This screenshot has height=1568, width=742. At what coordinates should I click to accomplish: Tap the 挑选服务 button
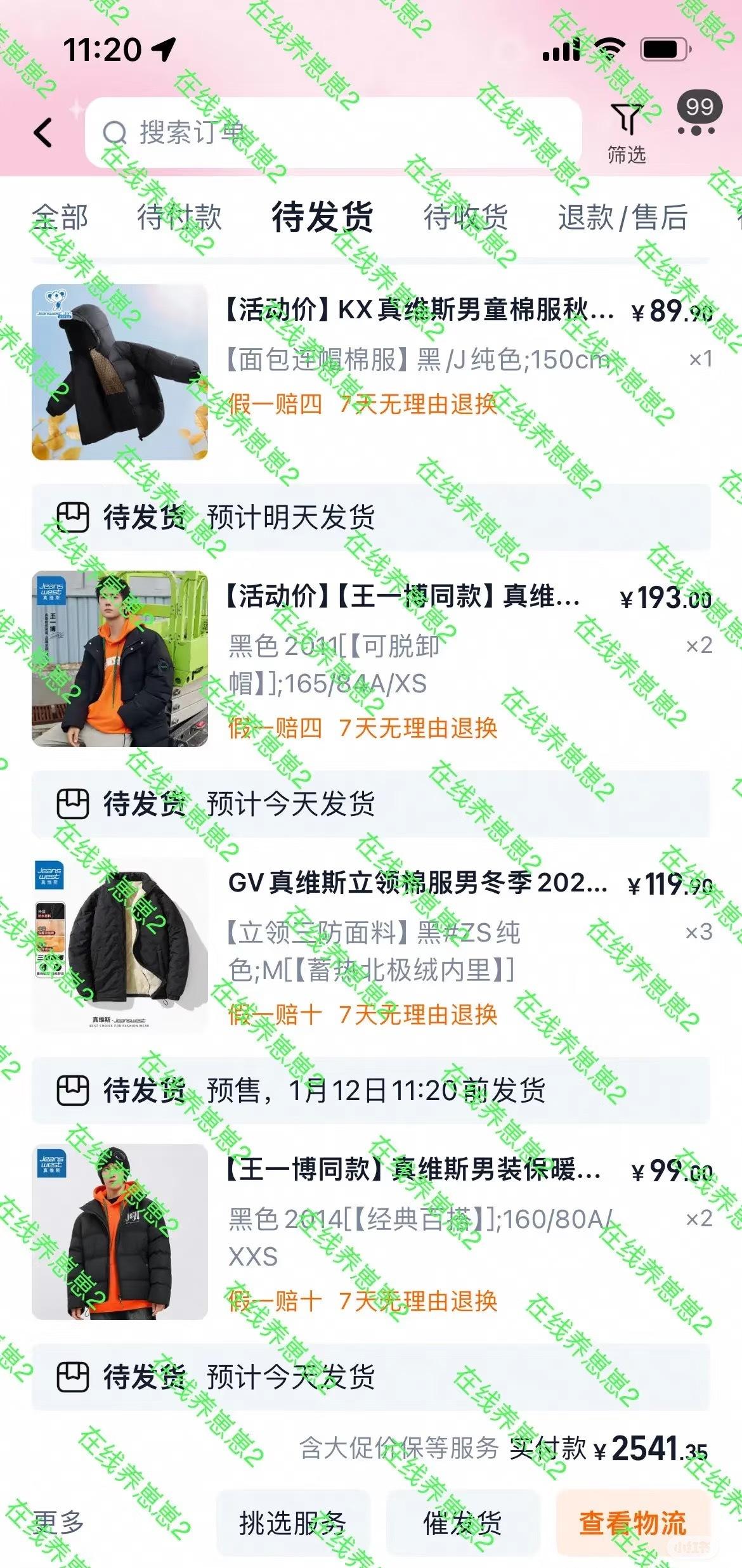coord(293,1523)
